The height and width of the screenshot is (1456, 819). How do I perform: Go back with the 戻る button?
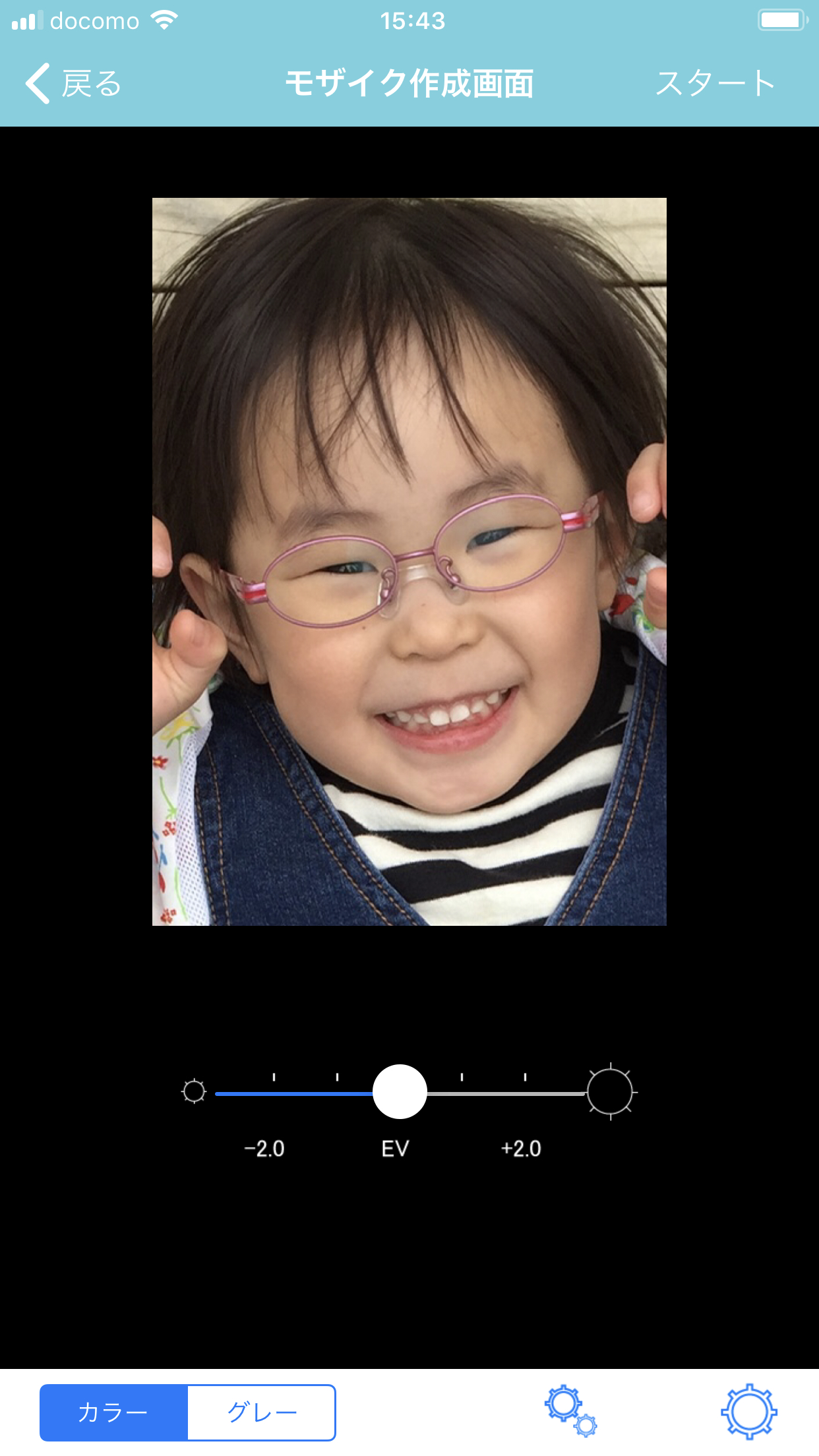point(74,84)
